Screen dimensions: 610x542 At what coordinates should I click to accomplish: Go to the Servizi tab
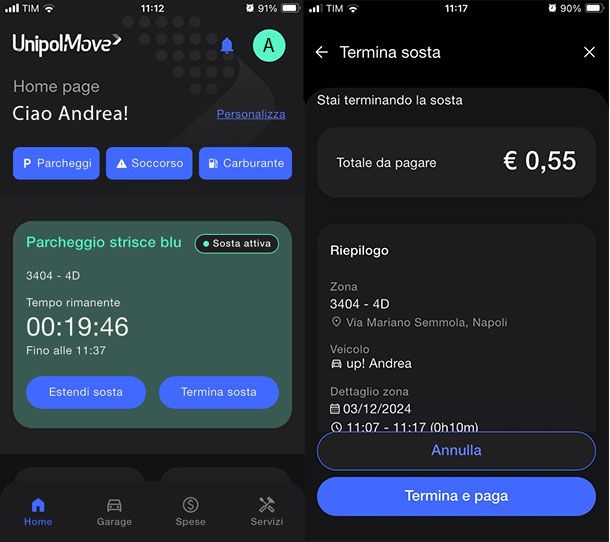coord(266,511)
